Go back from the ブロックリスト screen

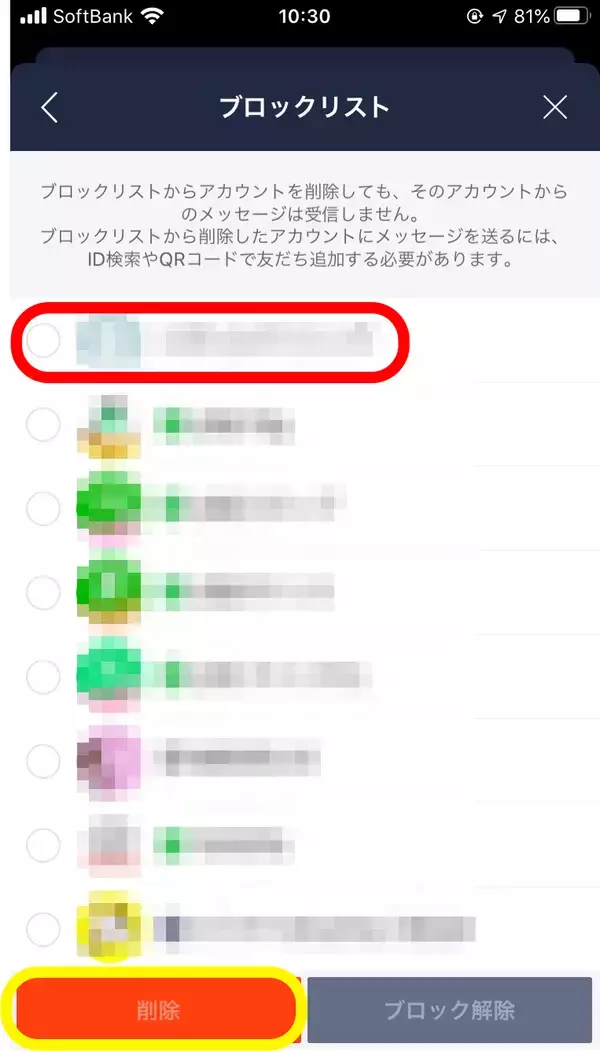49,107
